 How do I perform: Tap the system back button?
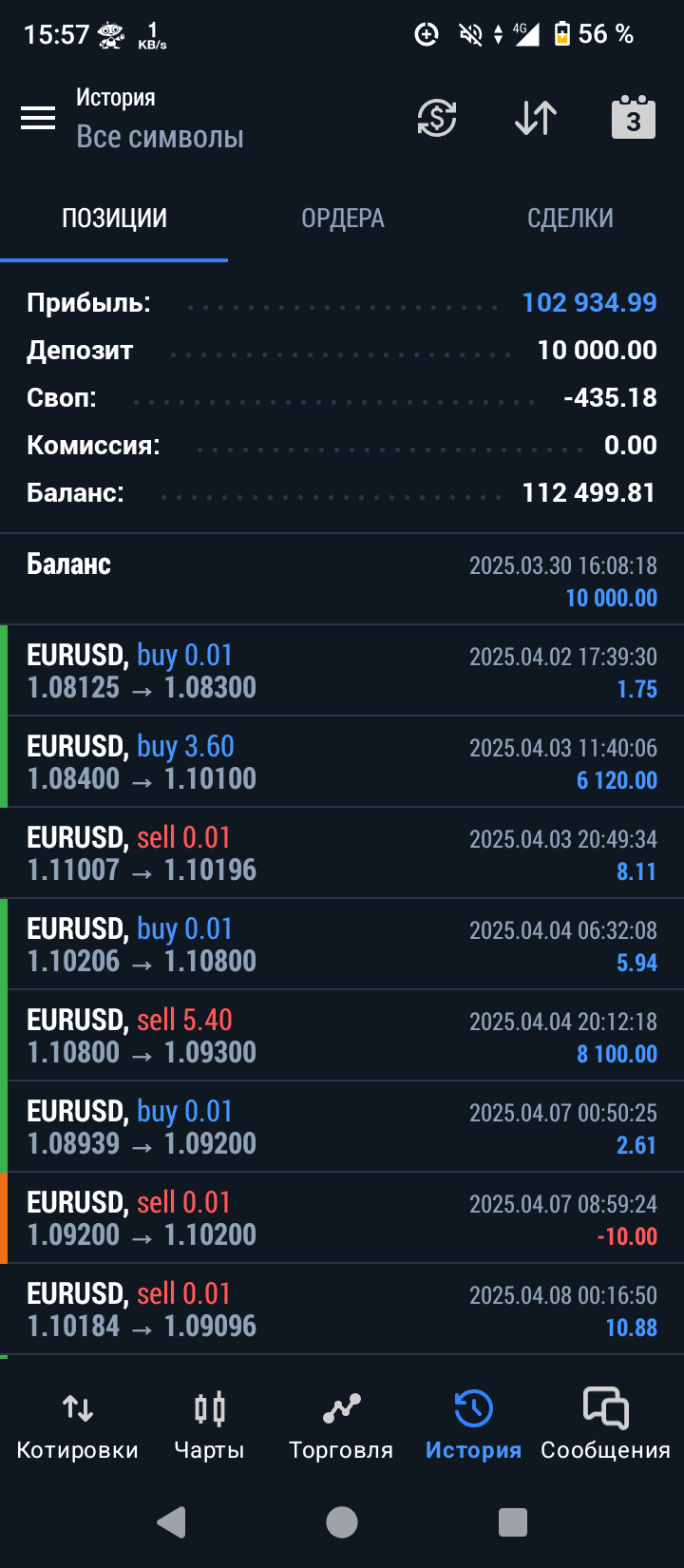click(171, 1522)
